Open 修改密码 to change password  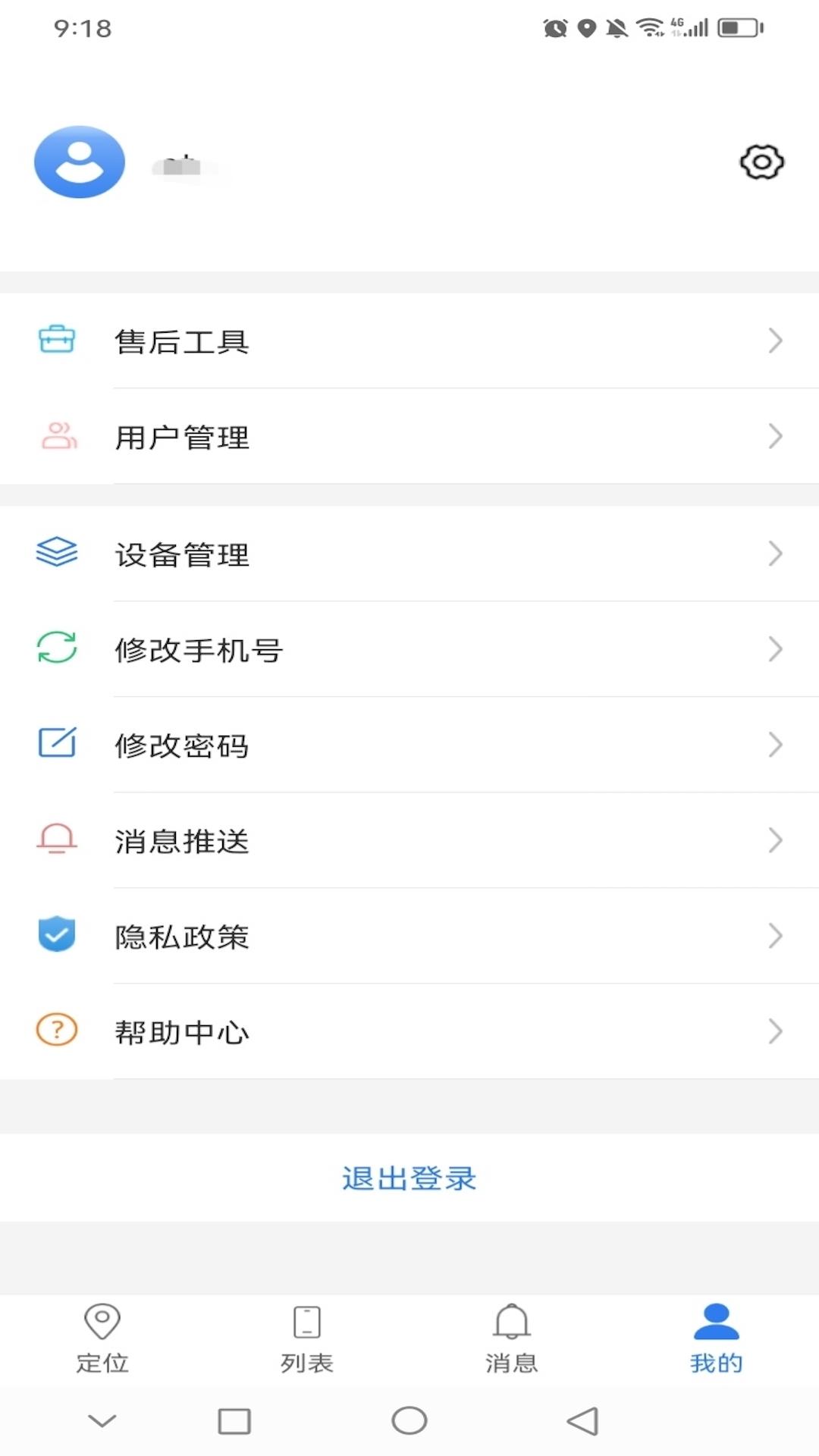pos(409,745)
